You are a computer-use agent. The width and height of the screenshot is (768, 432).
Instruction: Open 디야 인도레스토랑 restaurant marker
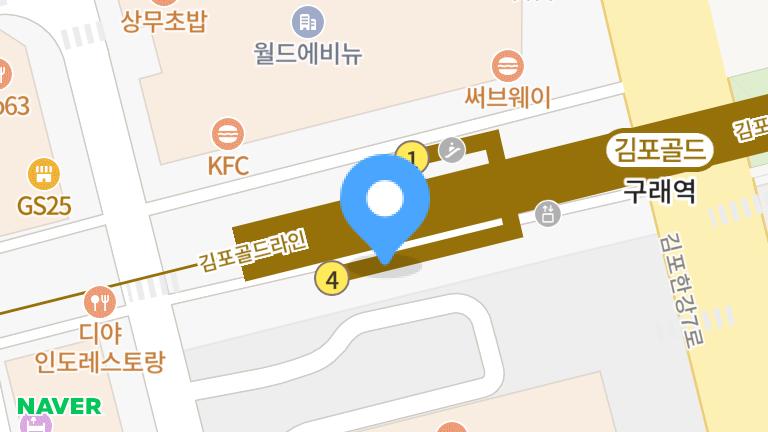click(99, 300)
